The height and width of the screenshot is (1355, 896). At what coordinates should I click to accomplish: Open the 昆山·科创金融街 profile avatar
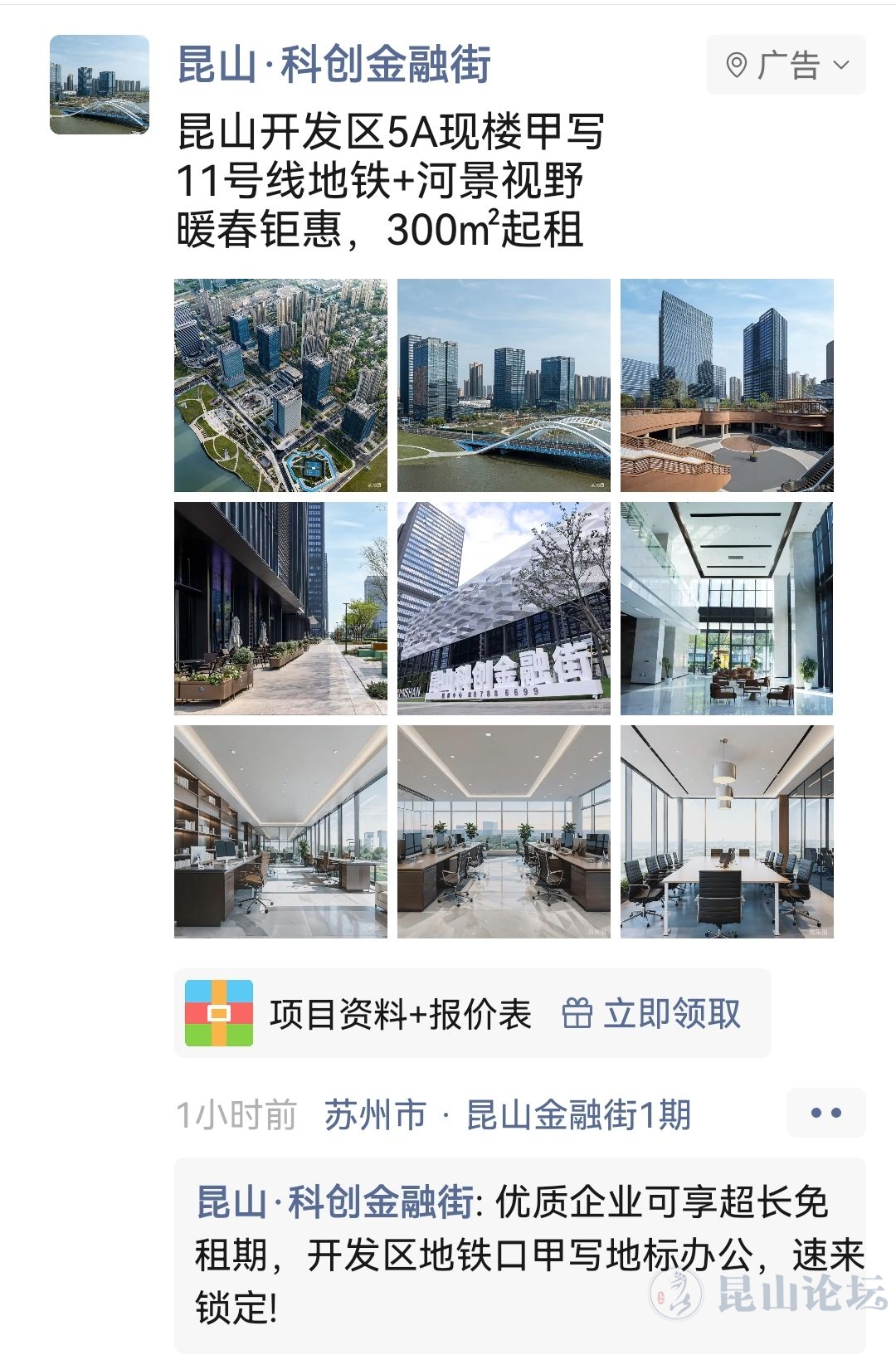100,85
